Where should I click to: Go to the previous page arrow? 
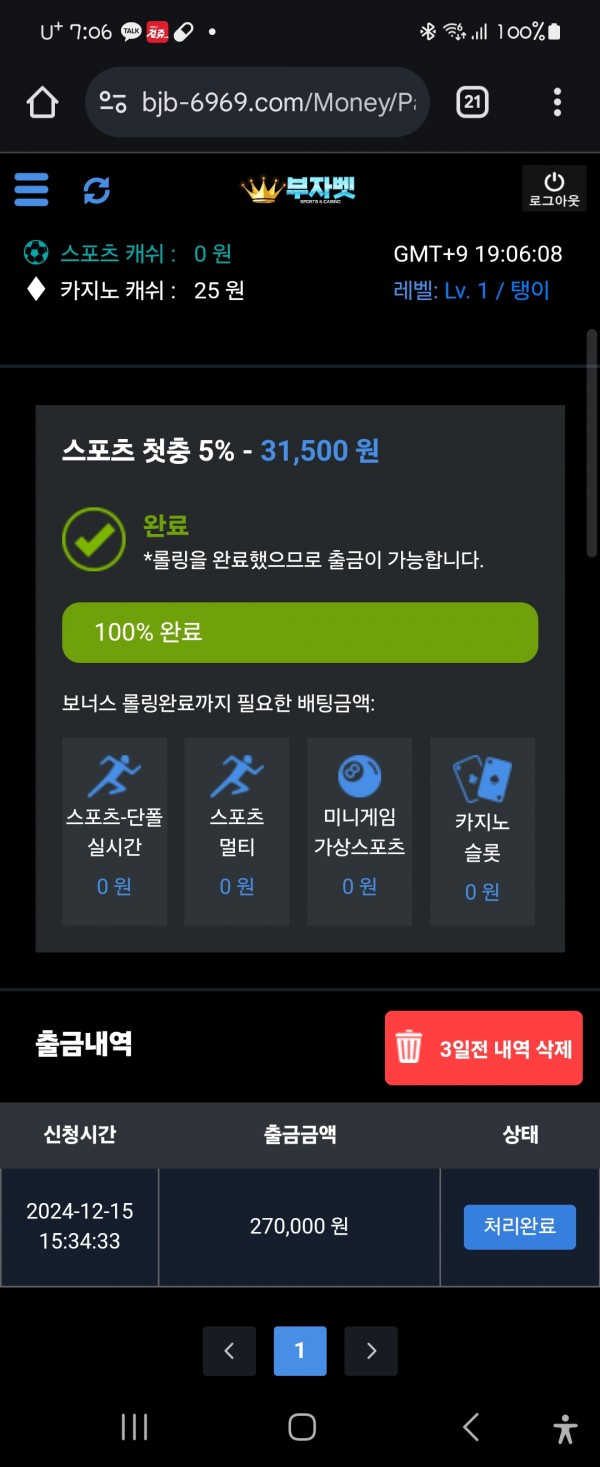(229, 1351)
